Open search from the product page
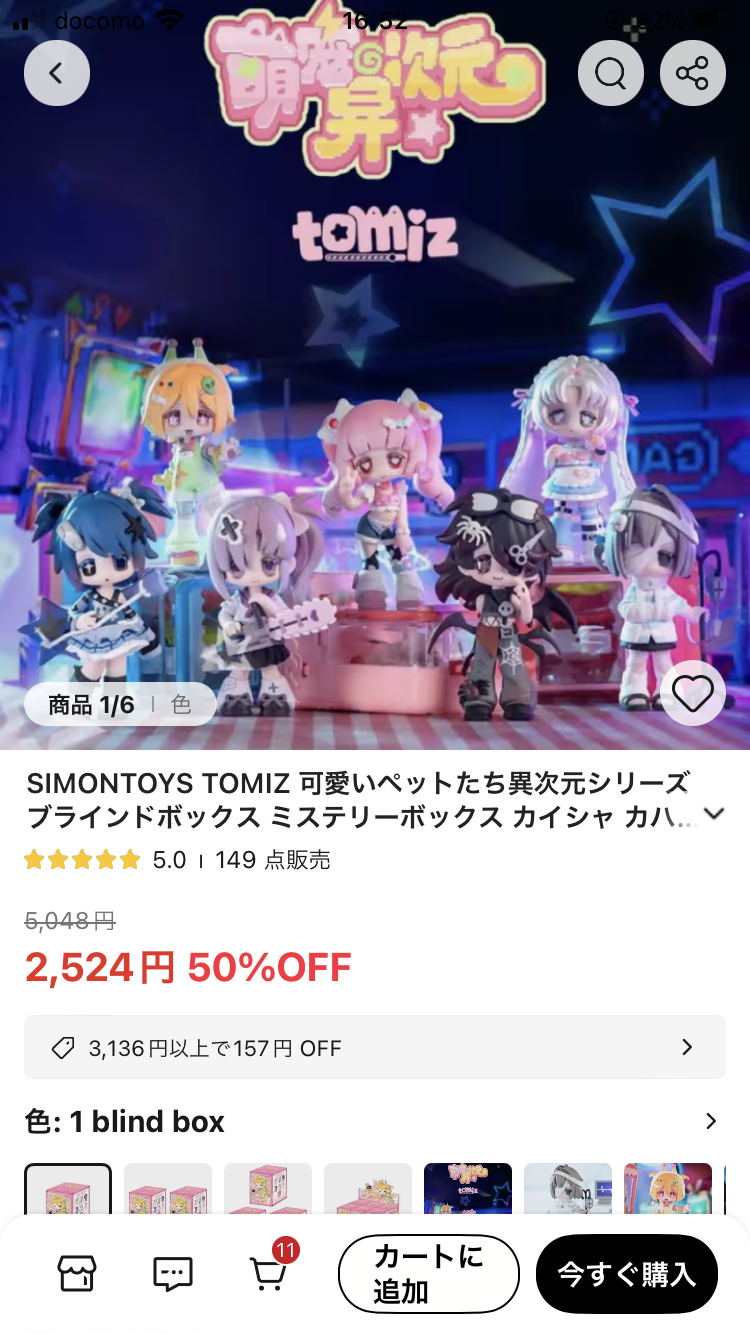The image size is (750, 1334). pos(611,73)
